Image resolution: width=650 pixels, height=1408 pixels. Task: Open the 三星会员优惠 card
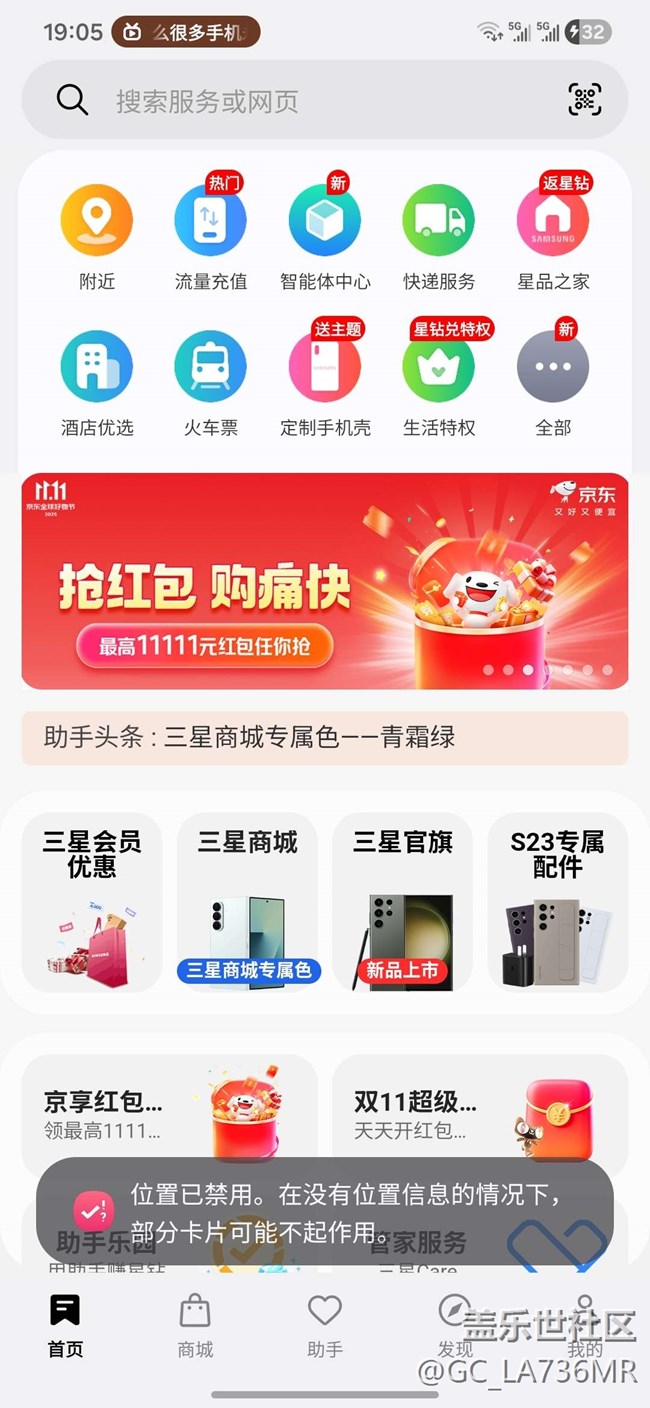click(92, 902)
